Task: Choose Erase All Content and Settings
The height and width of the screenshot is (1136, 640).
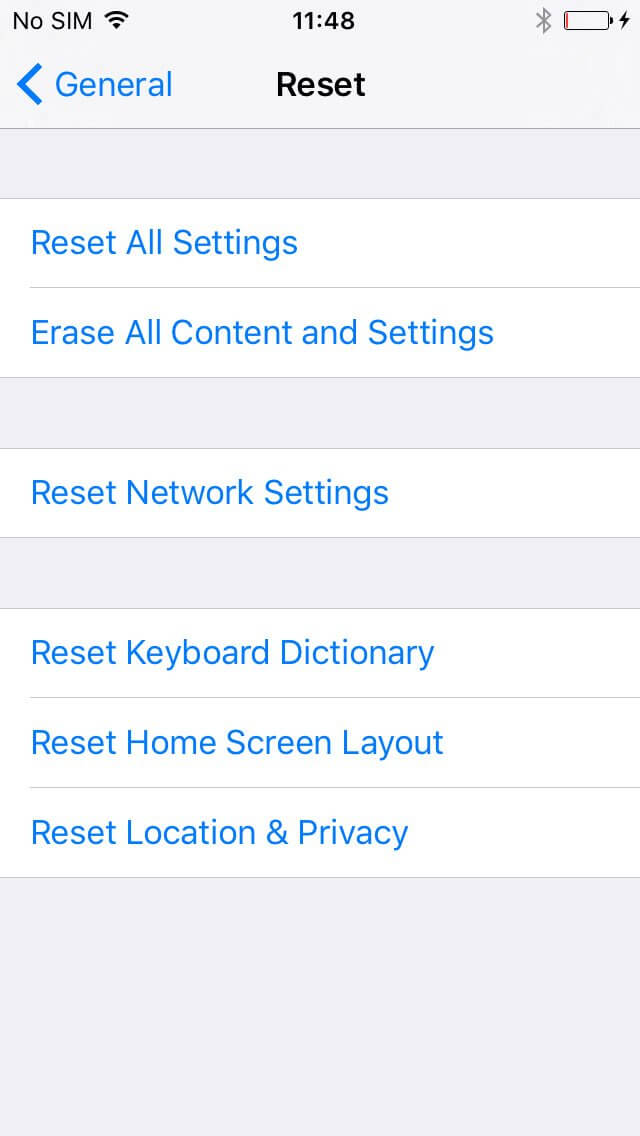Action: (x=262, y=333)
